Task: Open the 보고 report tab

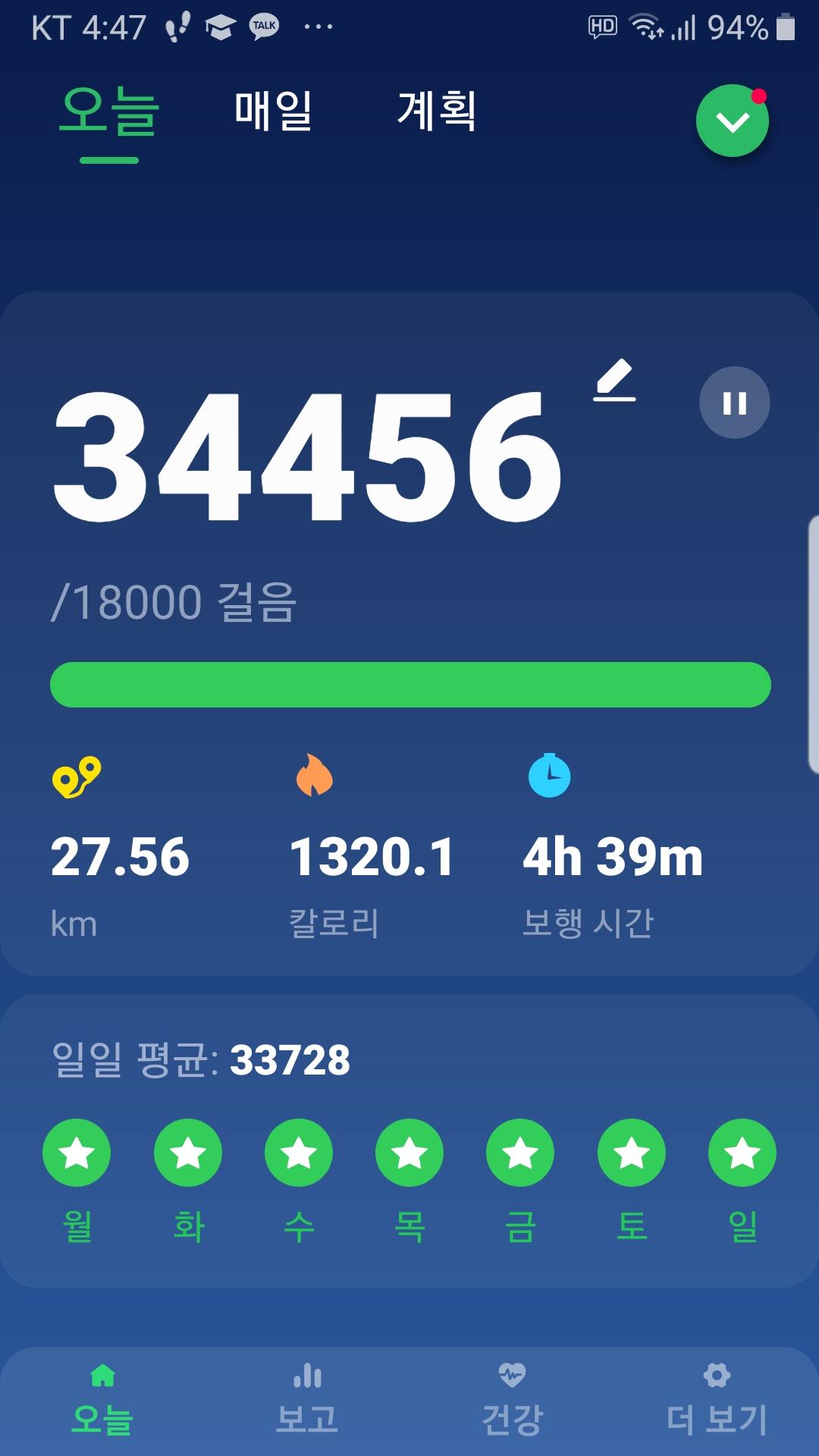Action: (307, 1401)
